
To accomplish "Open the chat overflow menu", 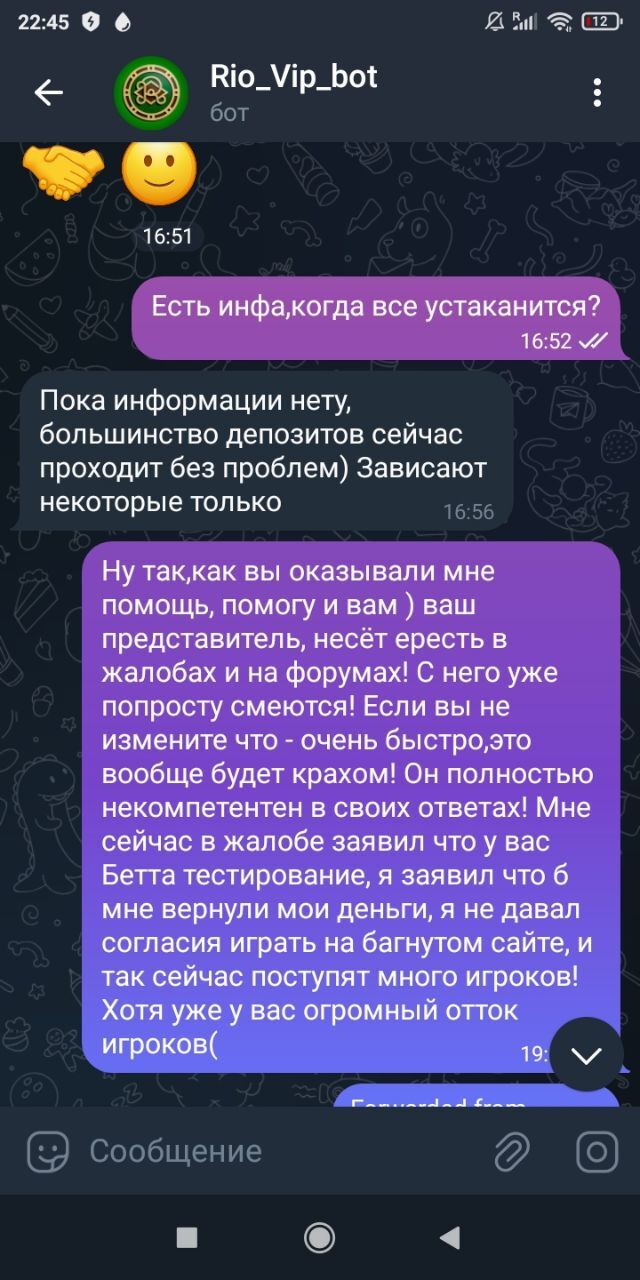I will [597, 93].
